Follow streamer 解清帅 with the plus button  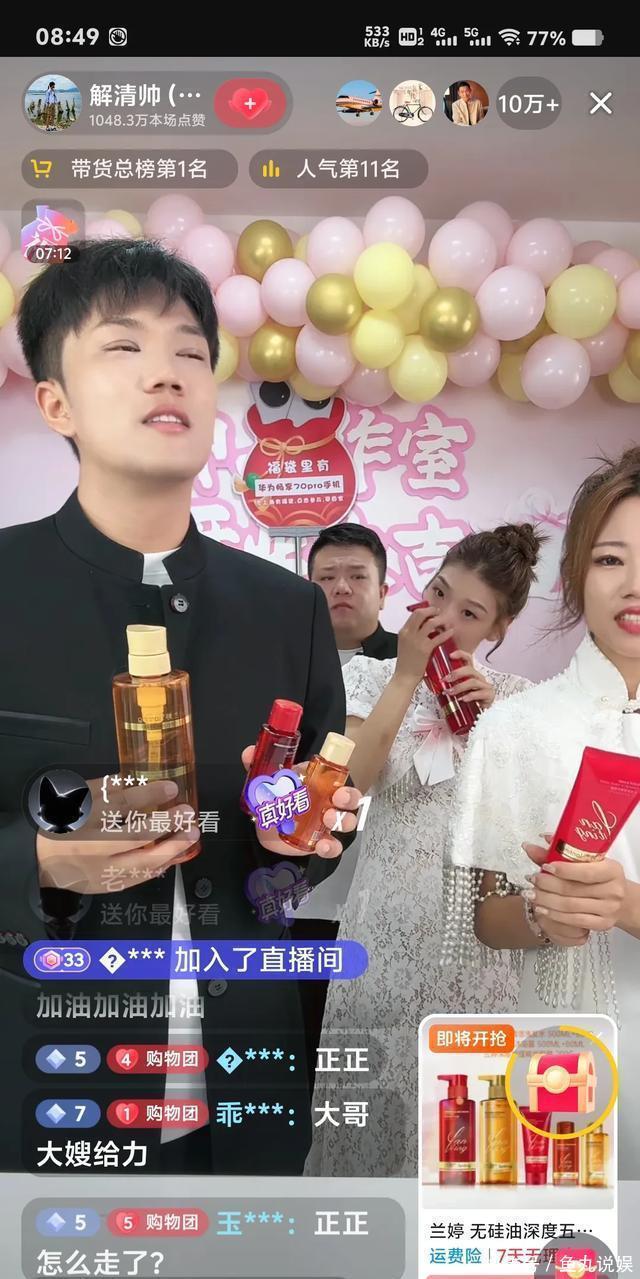250,103
